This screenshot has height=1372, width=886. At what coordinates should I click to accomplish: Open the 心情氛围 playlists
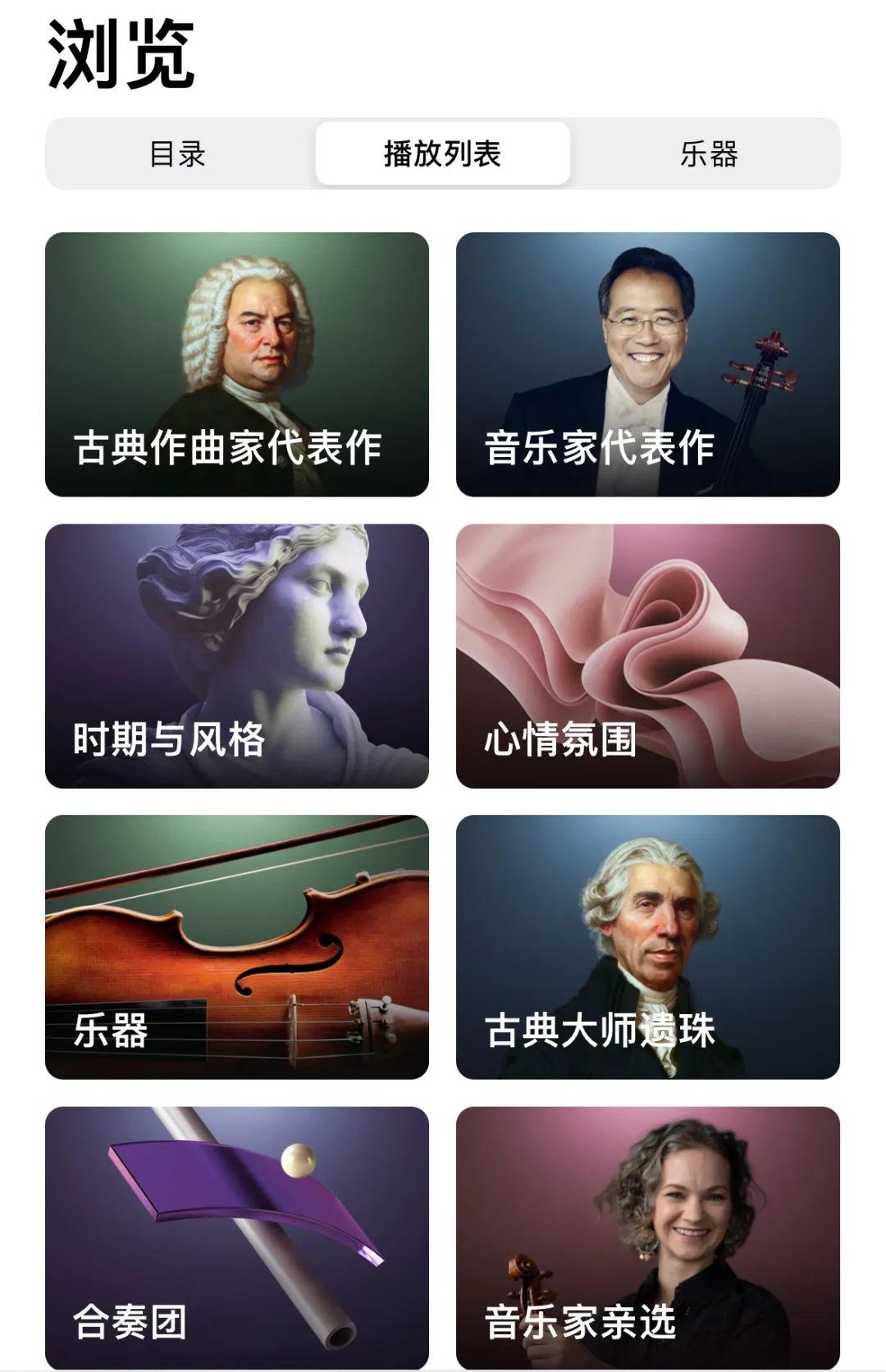(x=647, y=656)
